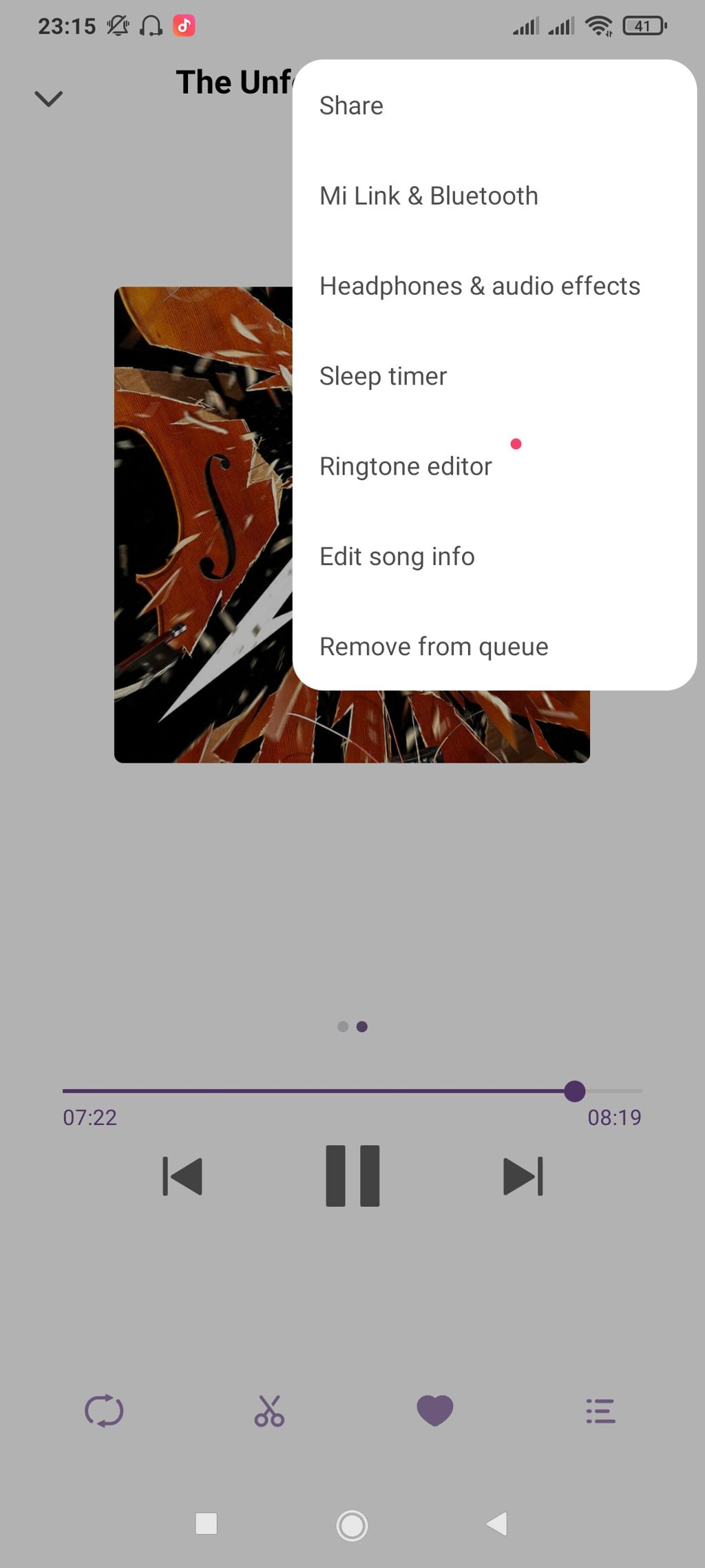705x1568 pixels.
Task: Remove the song from the queue
Action: click(x=434, y=647)
